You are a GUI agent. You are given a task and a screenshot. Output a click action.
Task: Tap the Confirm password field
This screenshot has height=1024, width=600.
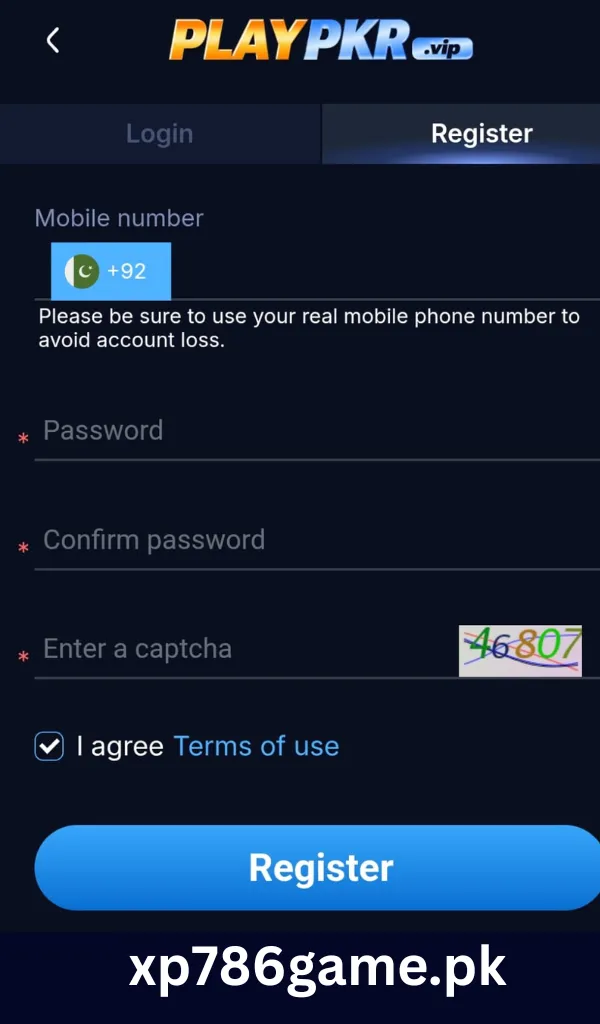(317, 540)
